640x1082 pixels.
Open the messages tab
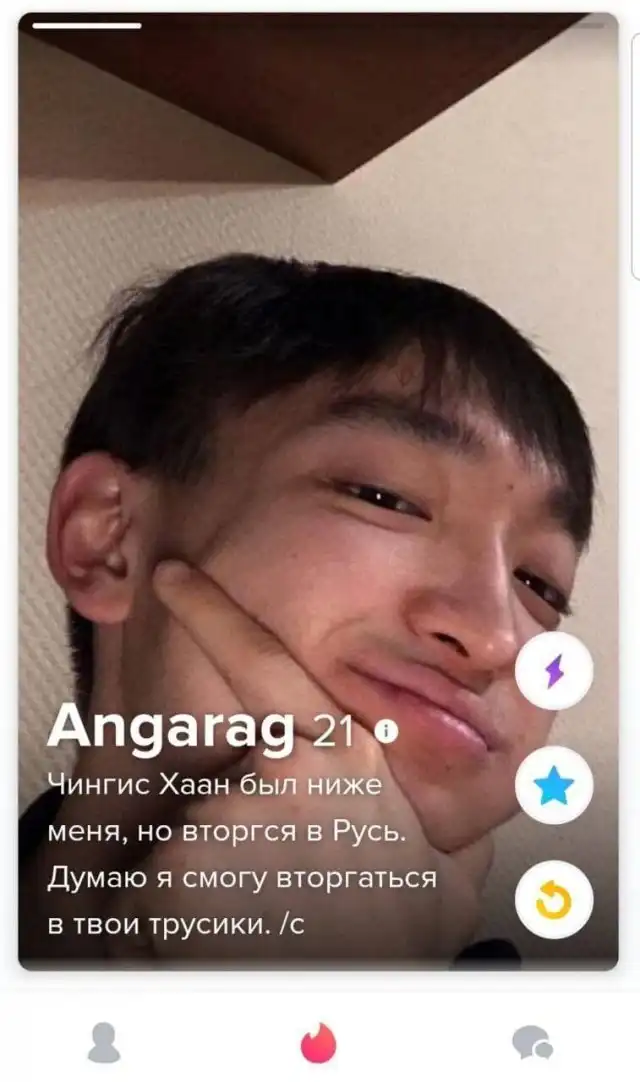click(532, 1043)
